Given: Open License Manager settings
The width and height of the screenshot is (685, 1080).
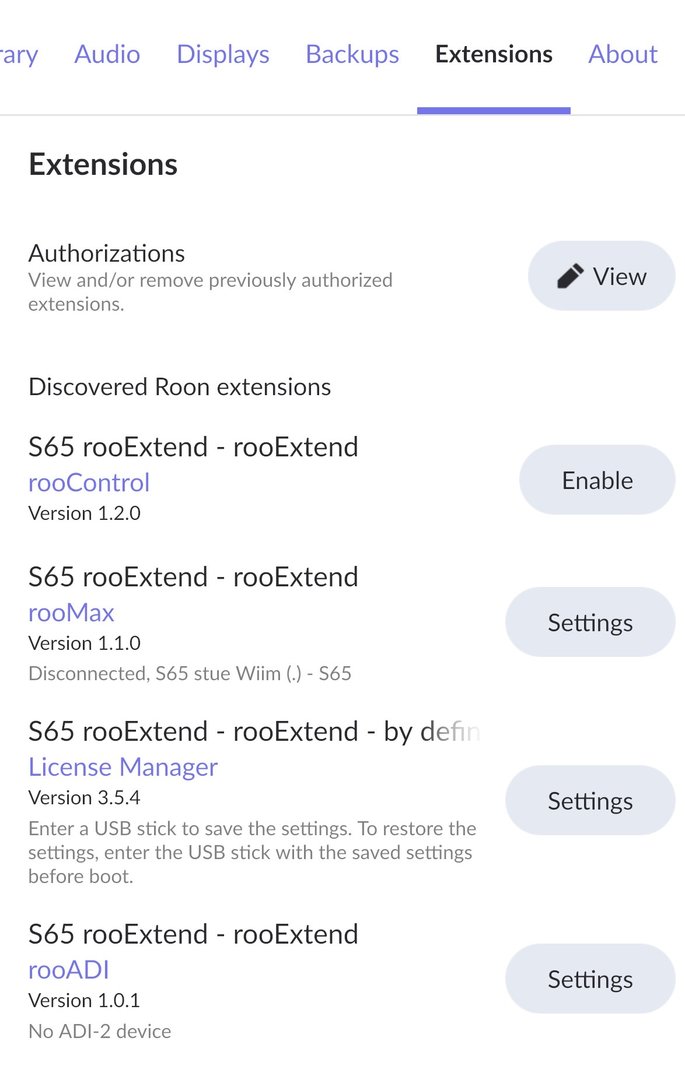Looking at the screenshot, I should [590, 800].
